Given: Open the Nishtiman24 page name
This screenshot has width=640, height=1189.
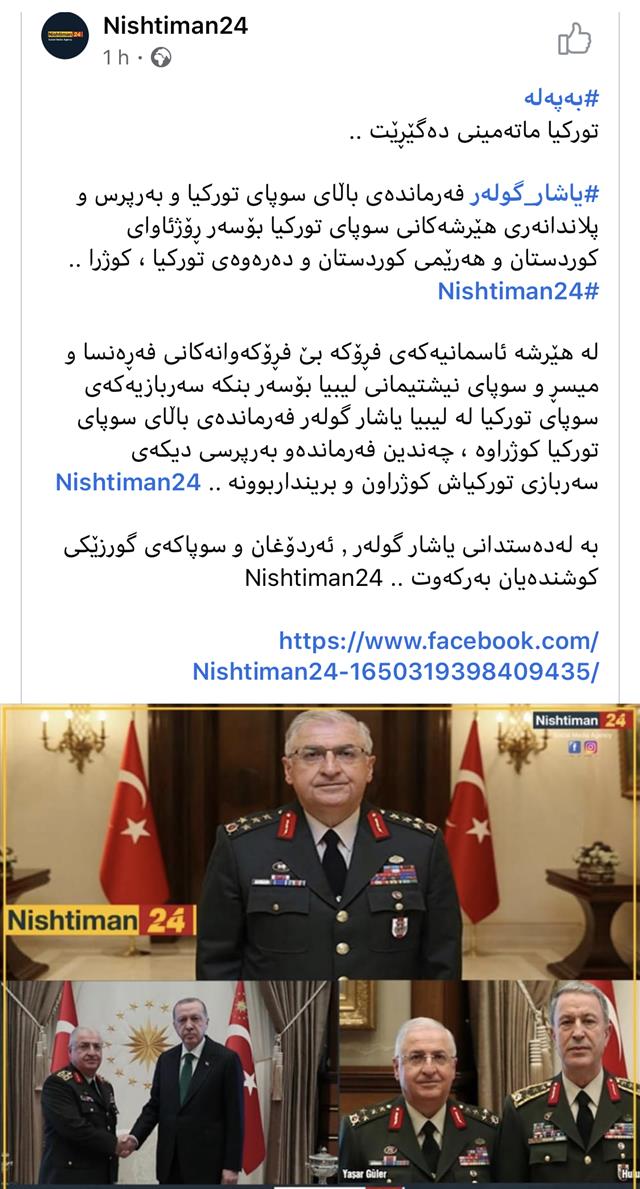Looking at the screenshot, I should point(175,26).
